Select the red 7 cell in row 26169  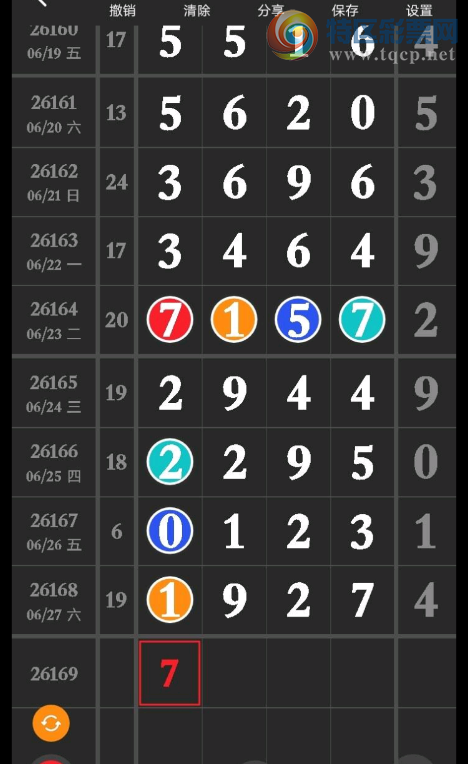[169, 673]
